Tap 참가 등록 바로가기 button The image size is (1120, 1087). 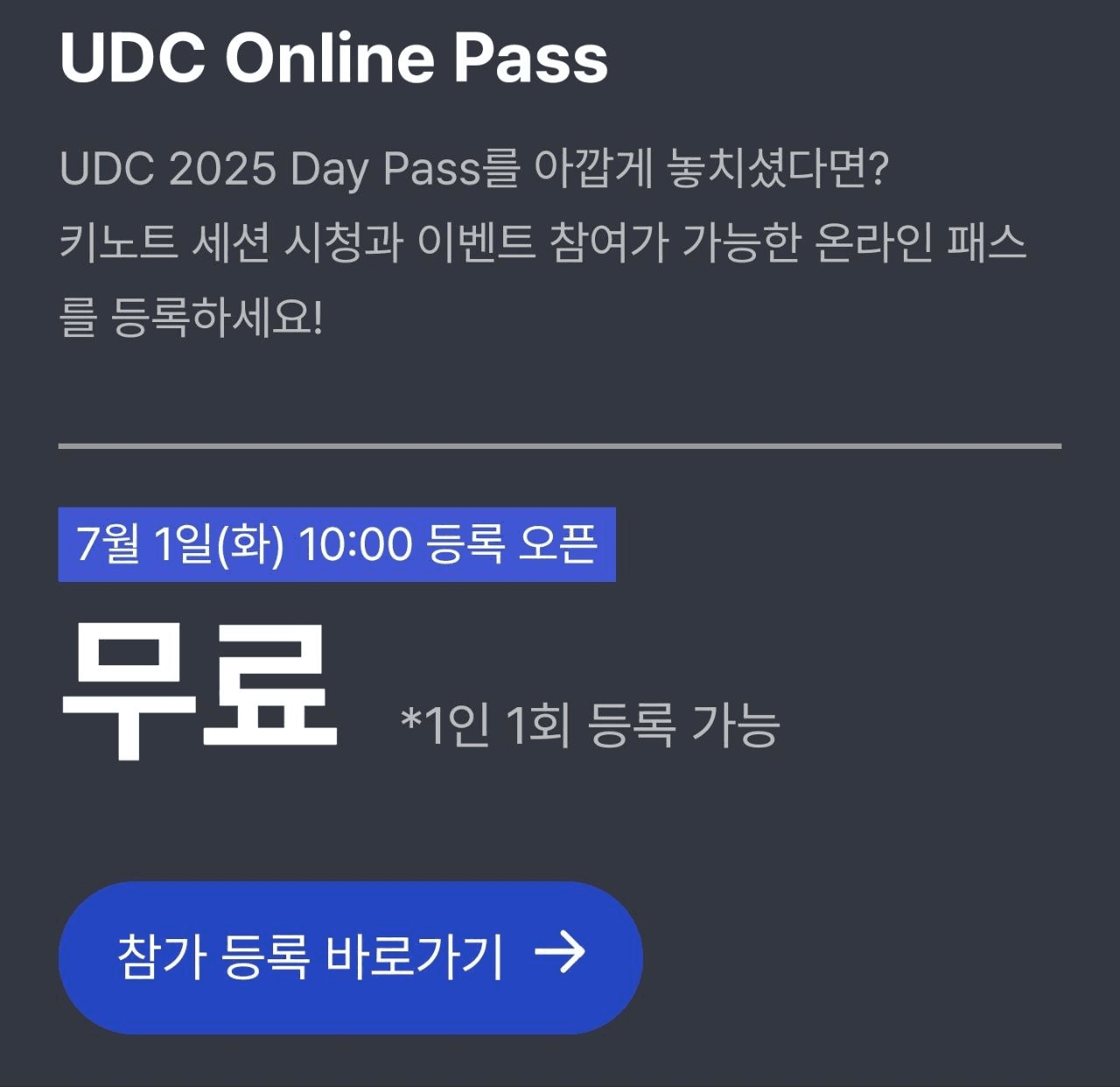(x=350, y=957)
